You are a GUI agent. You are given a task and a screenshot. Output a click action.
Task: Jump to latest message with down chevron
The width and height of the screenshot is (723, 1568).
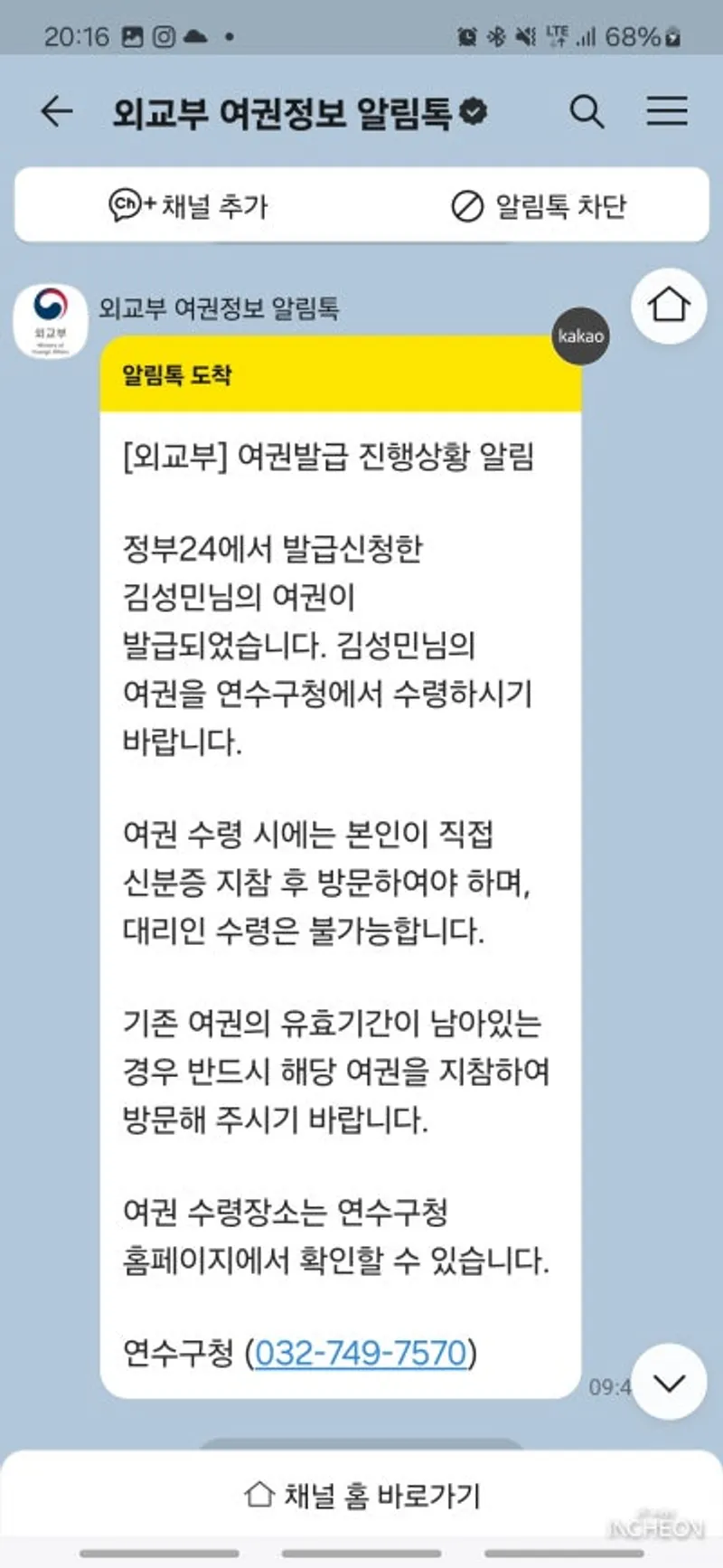[x=669, y=1382]
